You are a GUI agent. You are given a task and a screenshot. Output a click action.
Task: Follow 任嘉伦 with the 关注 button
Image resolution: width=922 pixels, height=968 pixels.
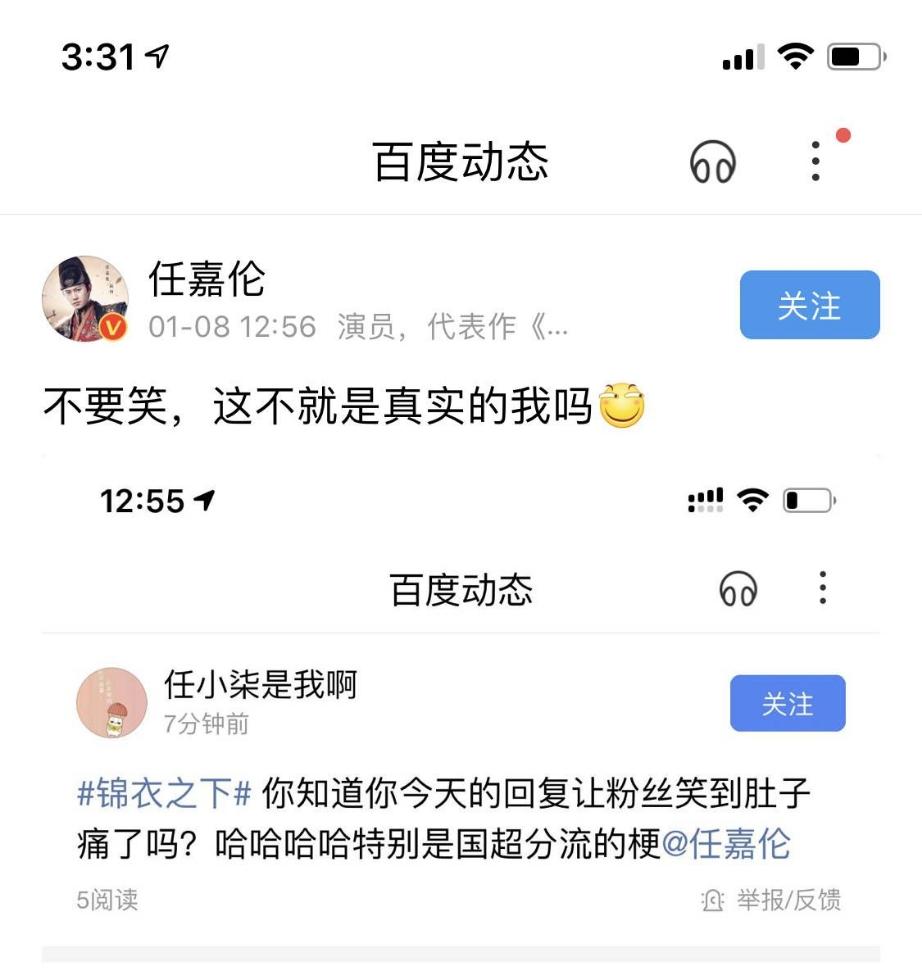point(809,305)
